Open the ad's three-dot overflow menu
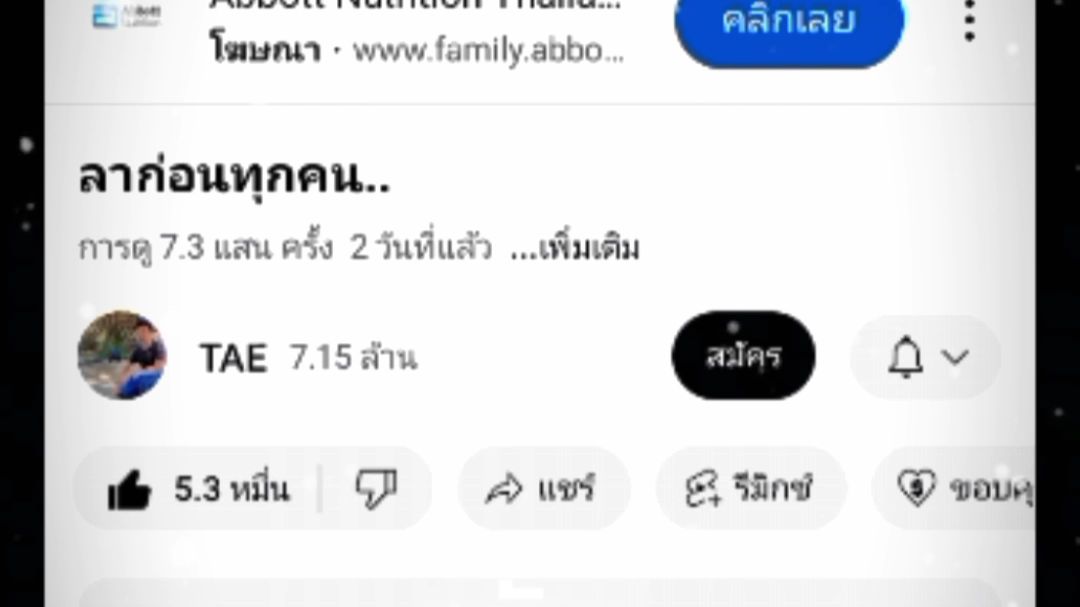1080x607 pixels. [x=968, y=20]
